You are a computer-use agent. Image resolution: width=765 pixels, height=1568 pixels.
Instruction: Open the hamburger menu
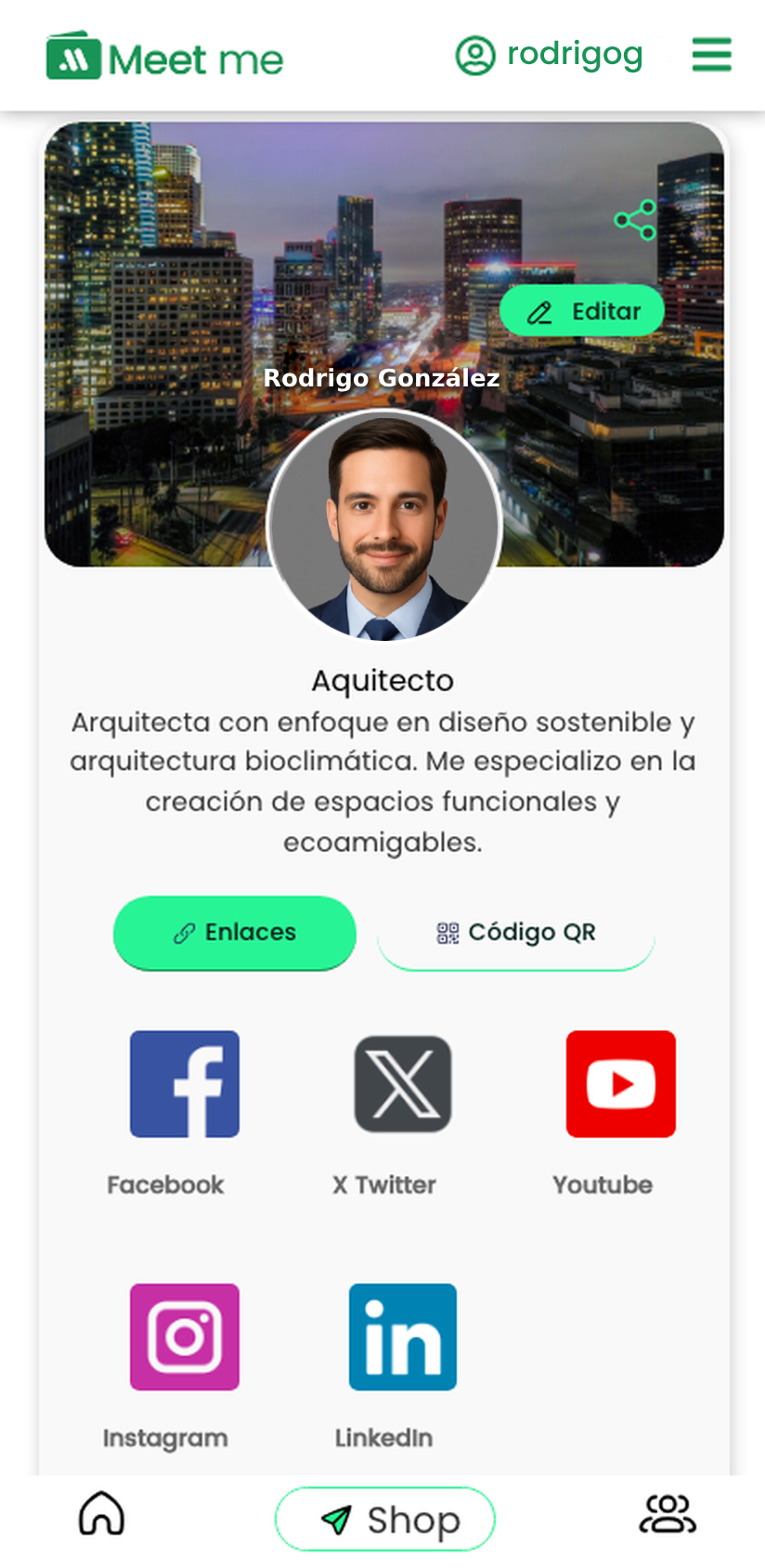(x=711, y=55)
